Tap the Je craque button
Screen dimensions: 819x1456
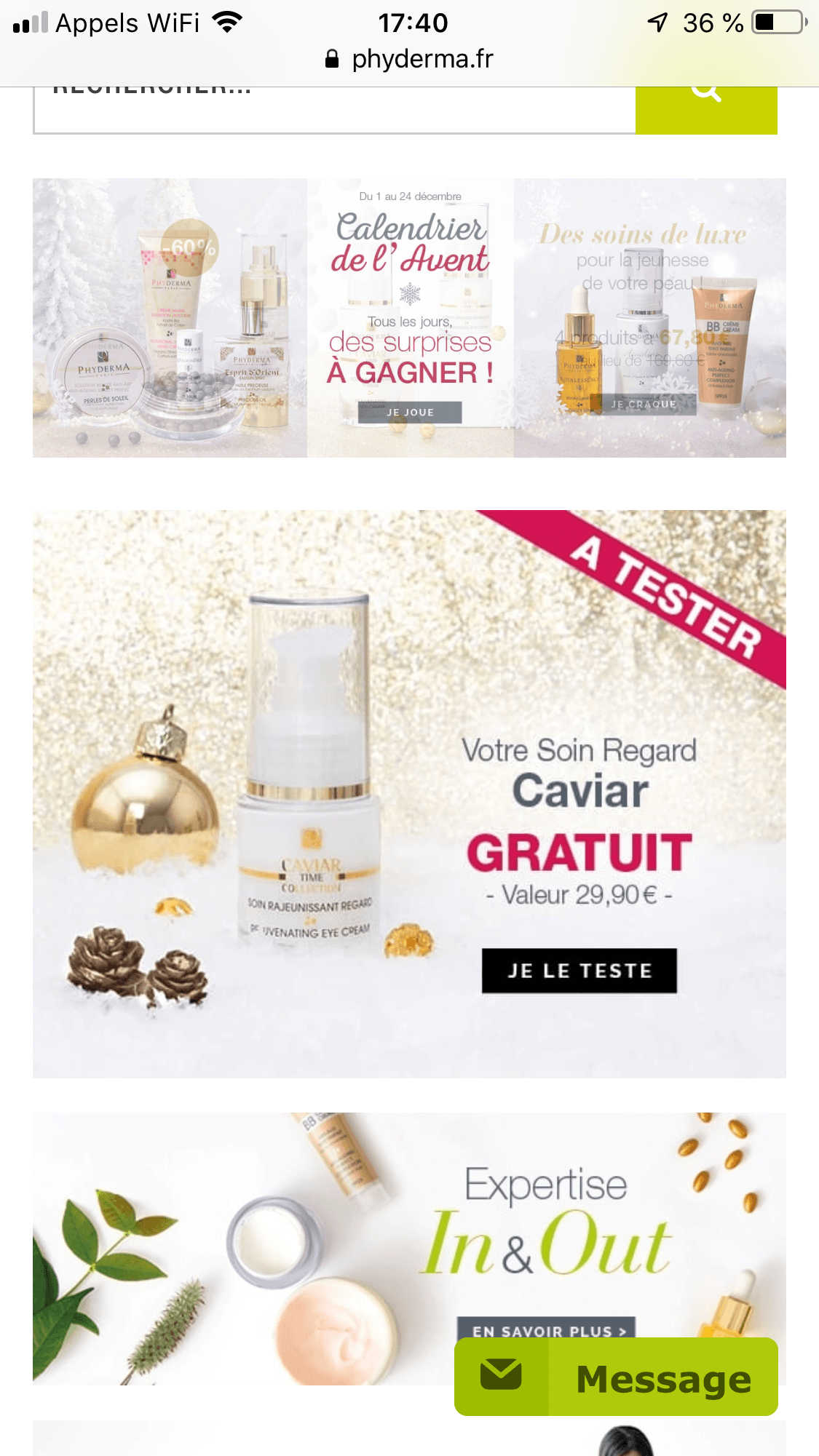(x=644, y=405)
